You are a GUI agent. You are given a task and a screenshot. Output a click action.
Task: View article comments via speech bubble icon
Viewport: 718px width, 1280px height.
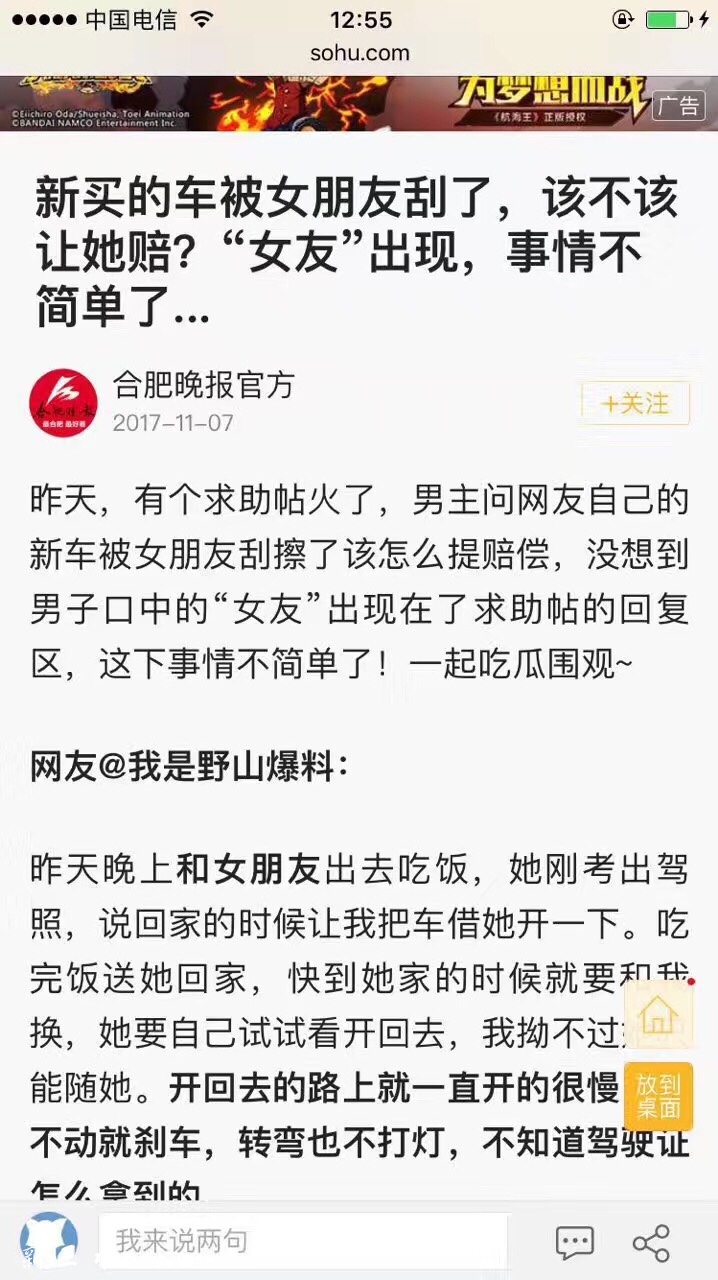coord(574,1243)
